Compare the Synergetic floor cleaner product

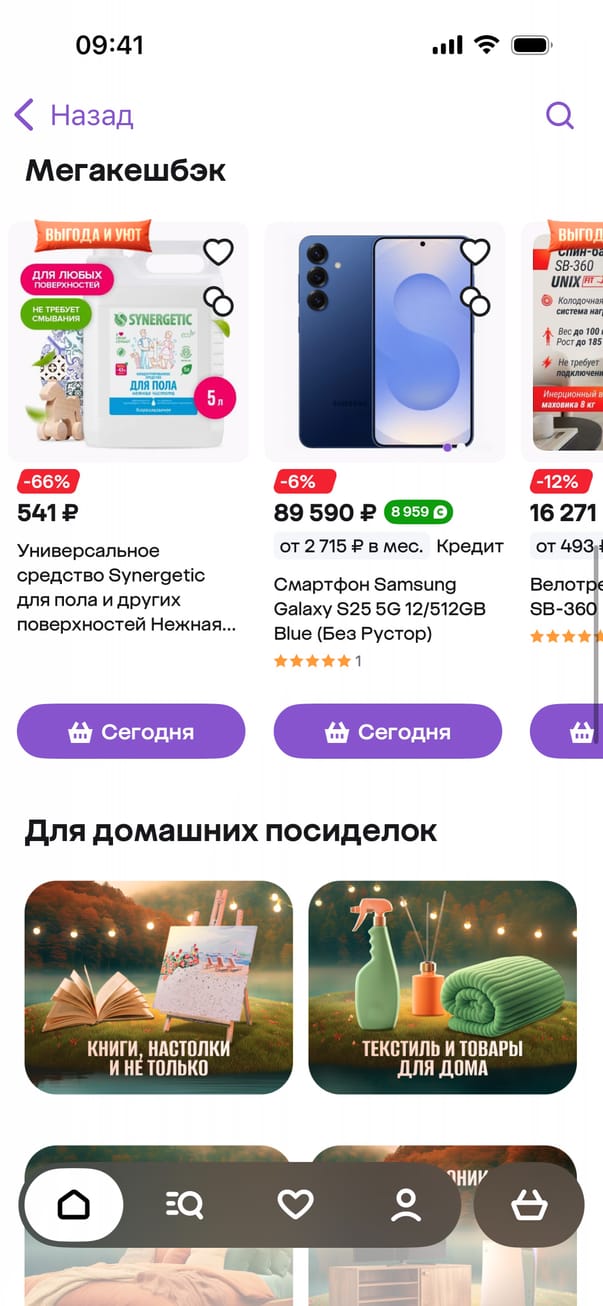[x=218, y=301]
